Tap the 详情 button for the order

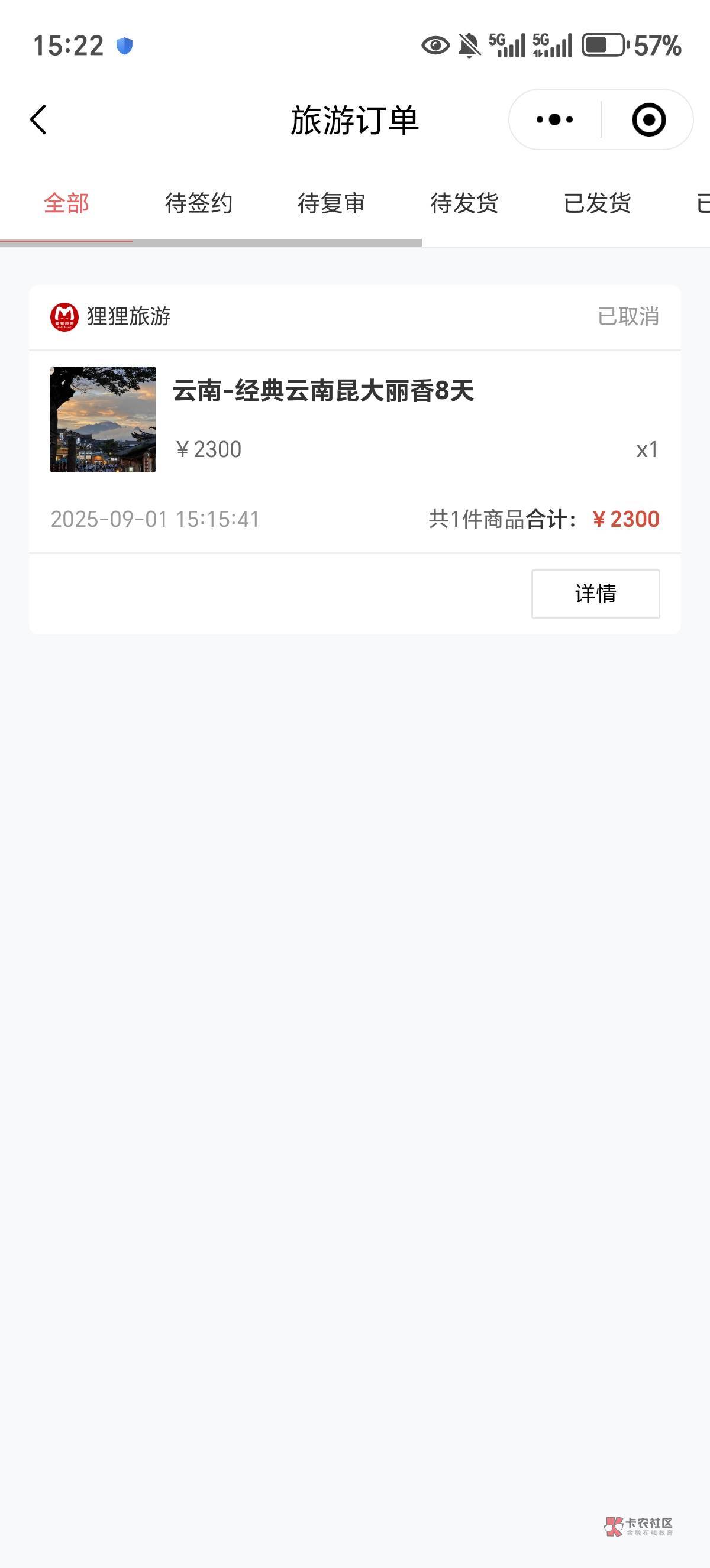click(x=595, y=594)
